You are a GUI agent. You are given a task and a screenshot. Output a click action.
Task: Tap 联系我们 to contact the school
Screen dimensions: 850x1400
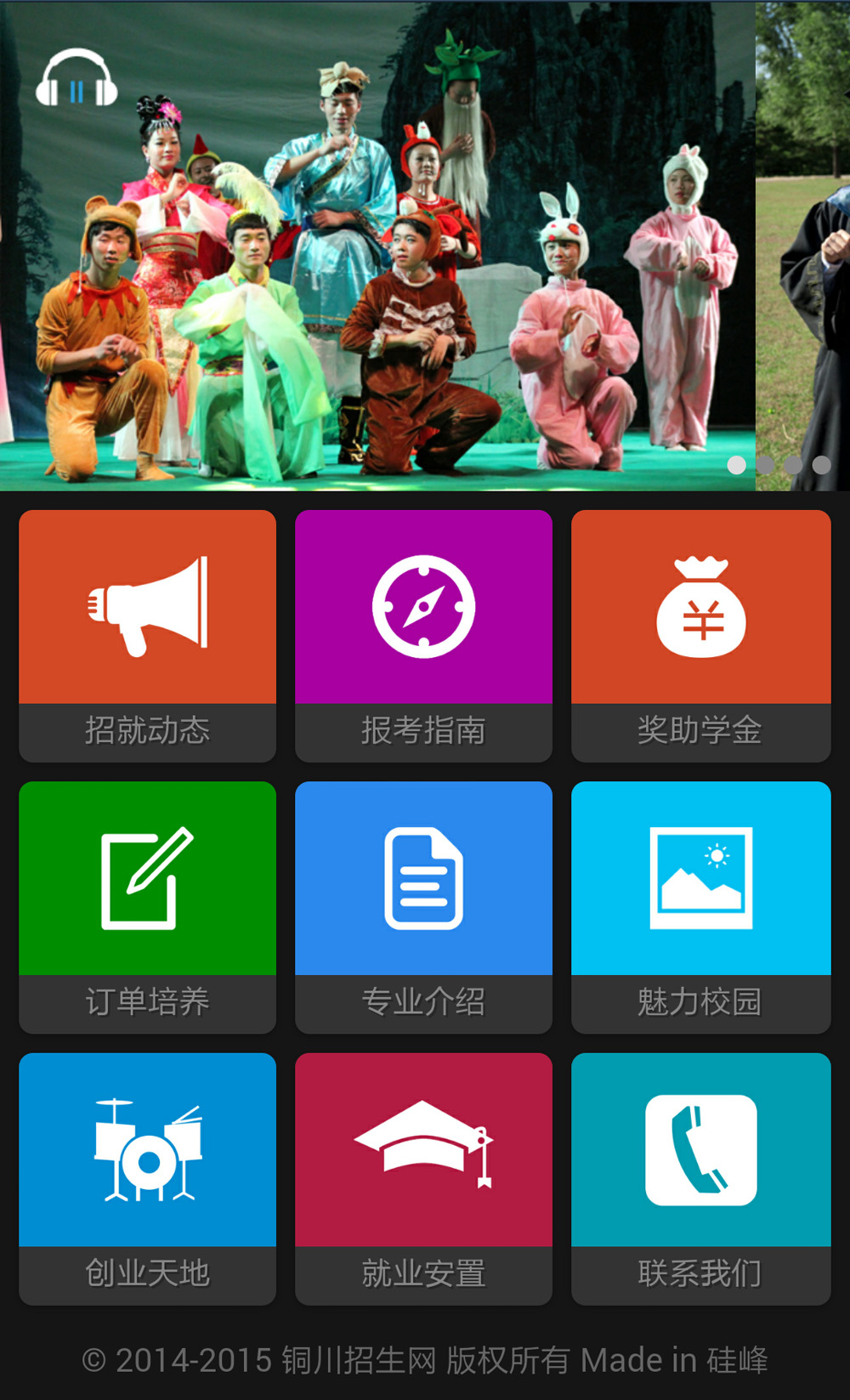pos(700,1178)
